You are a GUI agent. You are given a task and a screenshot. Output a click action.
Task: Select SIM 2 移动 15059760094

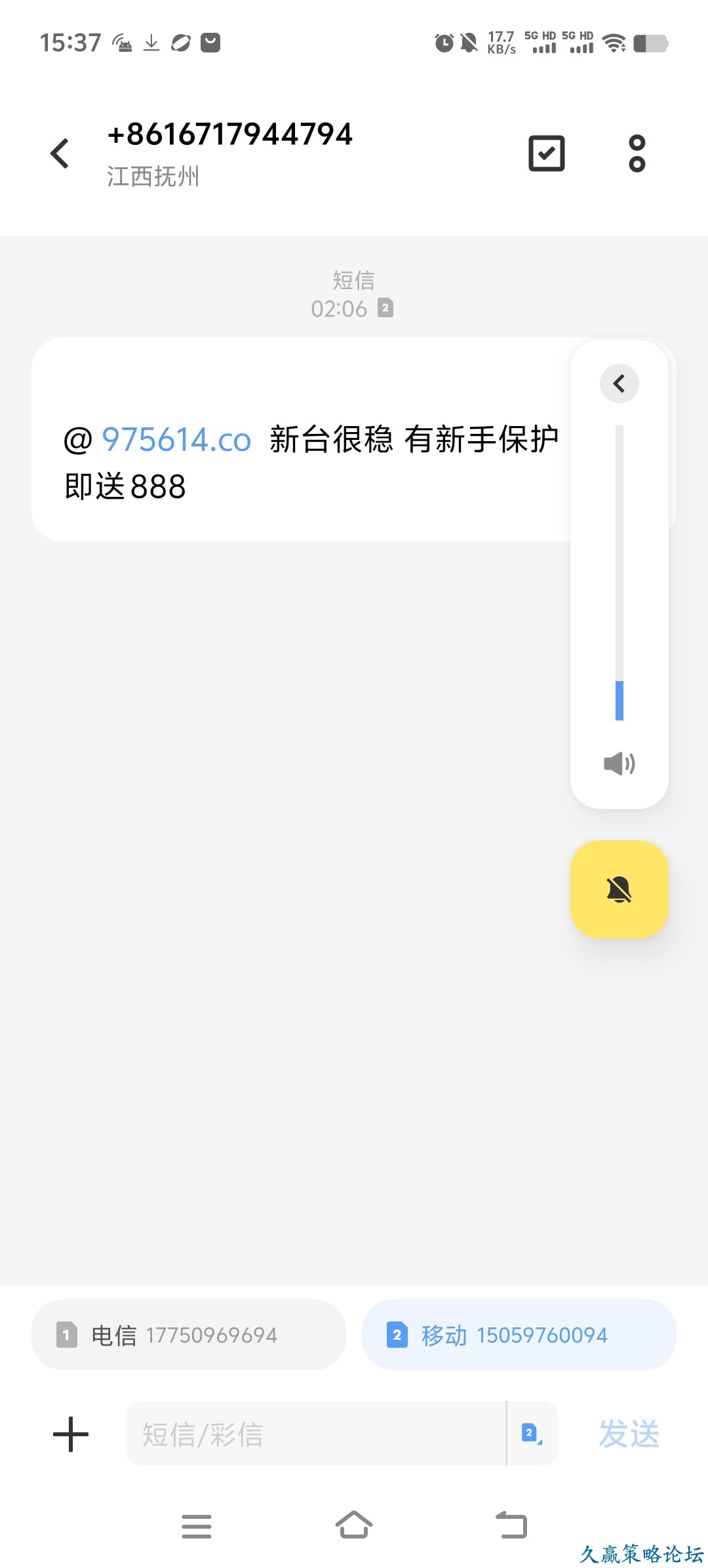[519, 1335]
